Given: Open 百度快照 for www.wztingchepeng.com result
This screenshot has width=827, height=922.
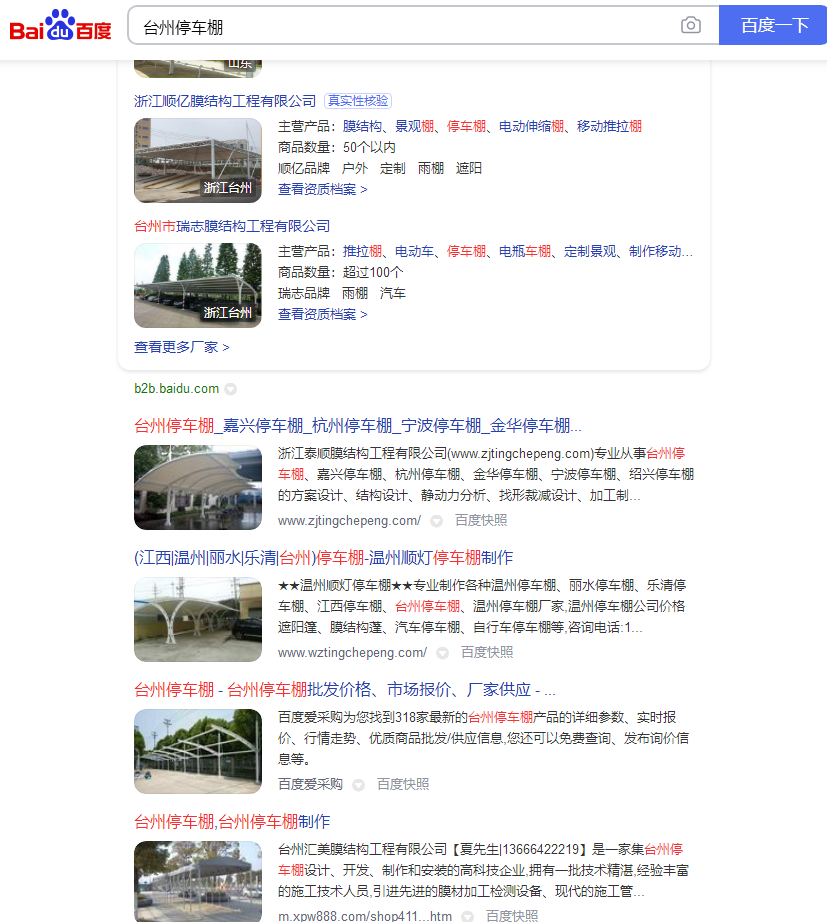Looking at the screenshot, I should (487, 652).
